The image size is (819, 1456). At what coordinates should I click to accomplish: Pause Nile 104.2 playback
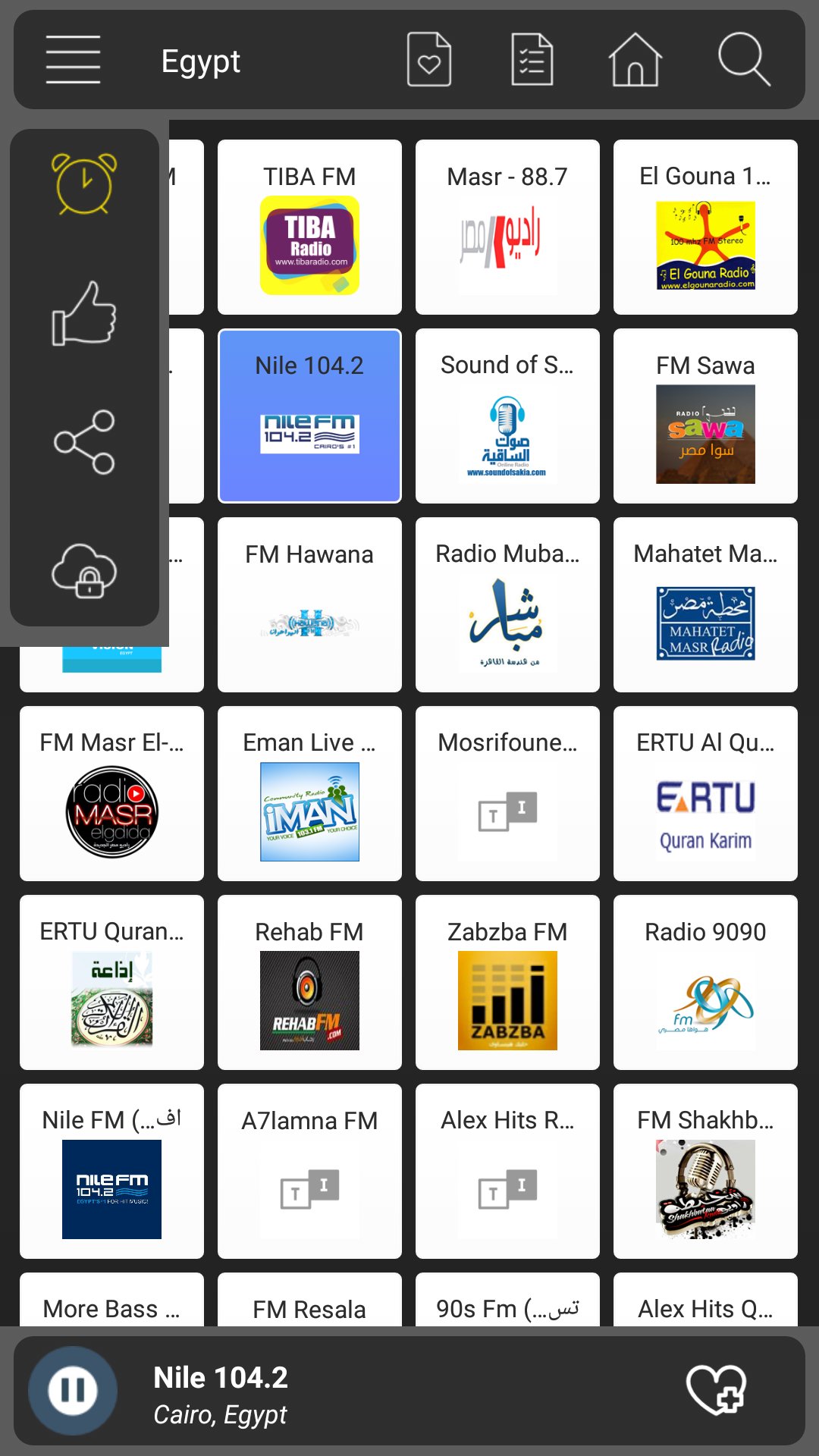point(73,1390)
